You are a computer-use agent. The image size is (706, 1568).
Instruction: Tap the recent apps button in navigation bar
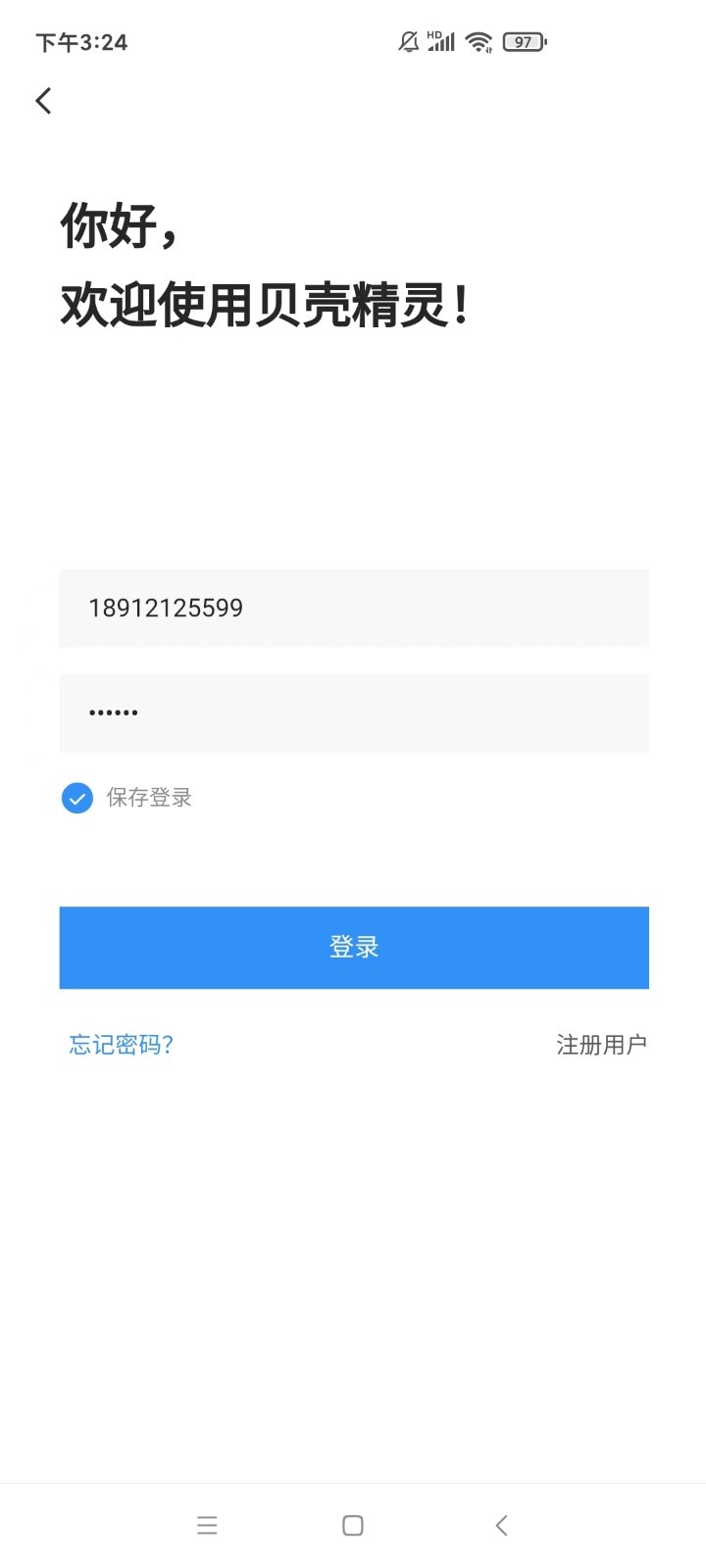[x=207, y=1525]
